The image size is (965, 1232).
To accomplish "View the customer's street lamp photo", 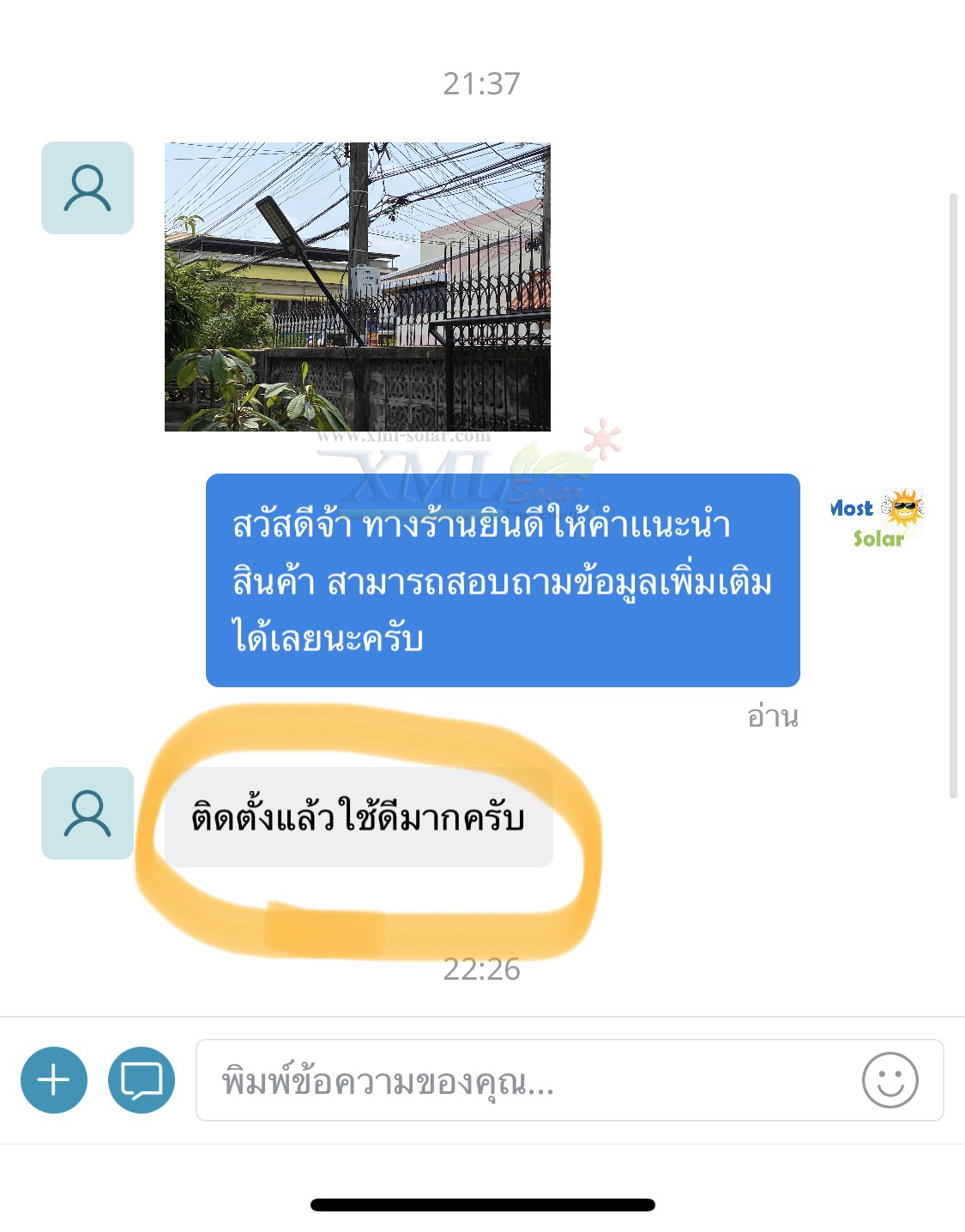I will click(357, 287).
